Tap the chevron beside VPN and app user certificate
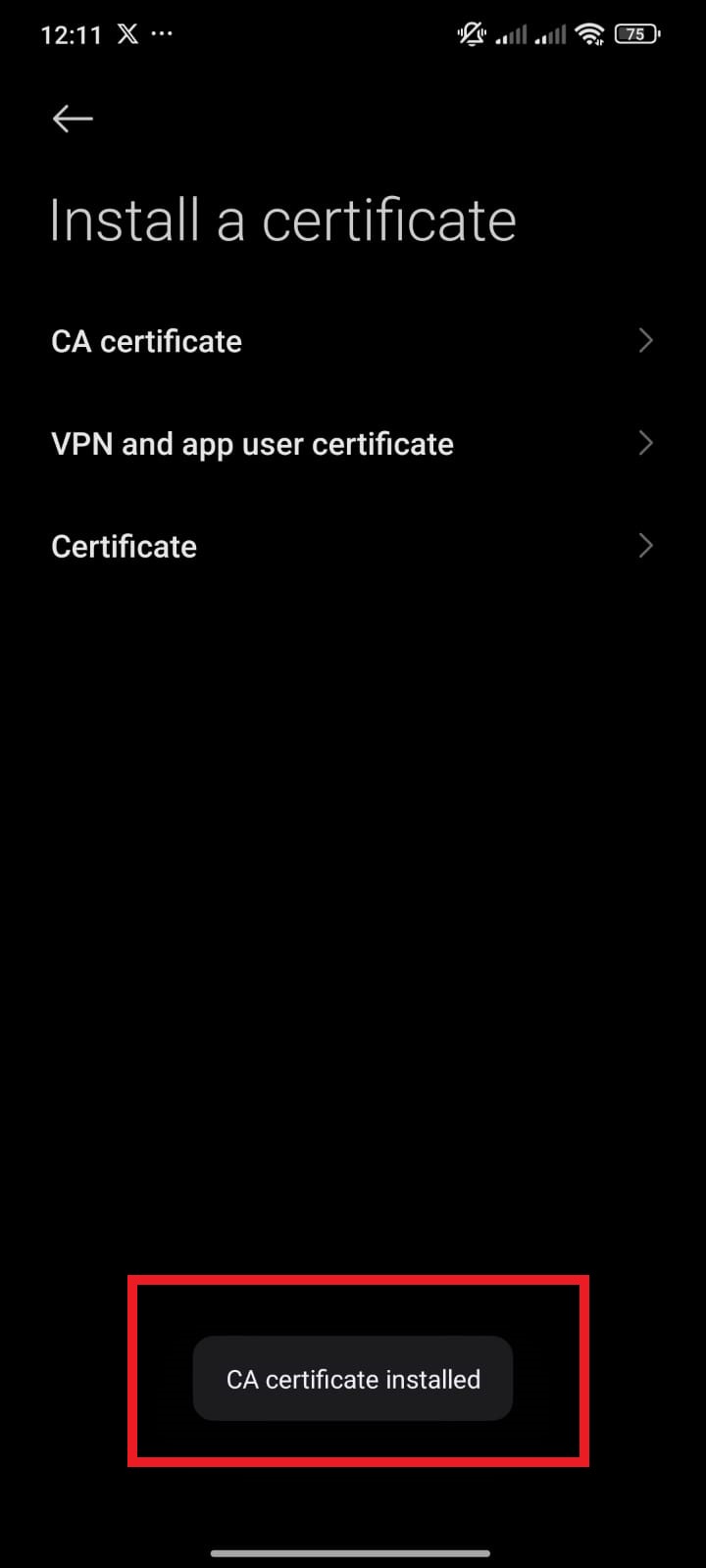The height and width of the screenshot is (1568, 706). pos(645,443)
